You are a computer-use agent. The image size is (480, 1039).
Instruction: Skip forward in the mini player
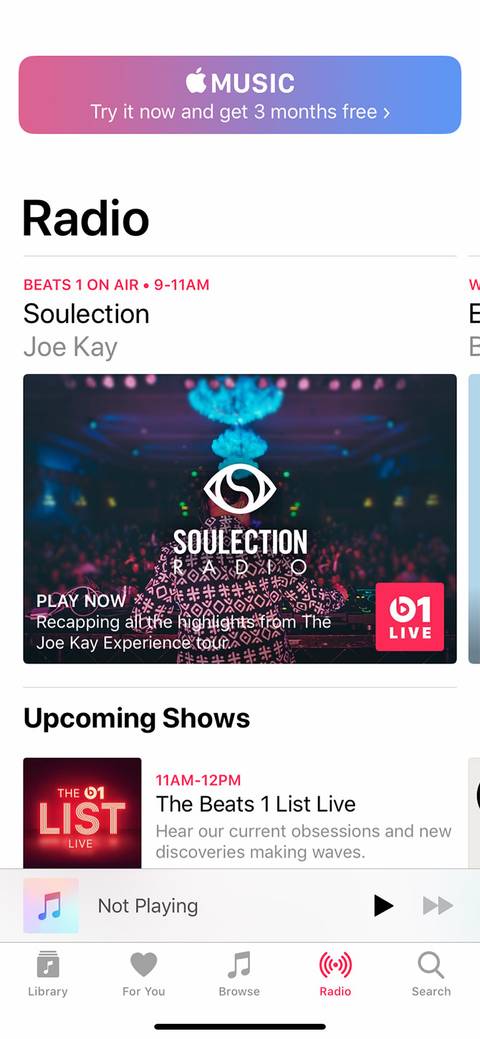(438, 905)
